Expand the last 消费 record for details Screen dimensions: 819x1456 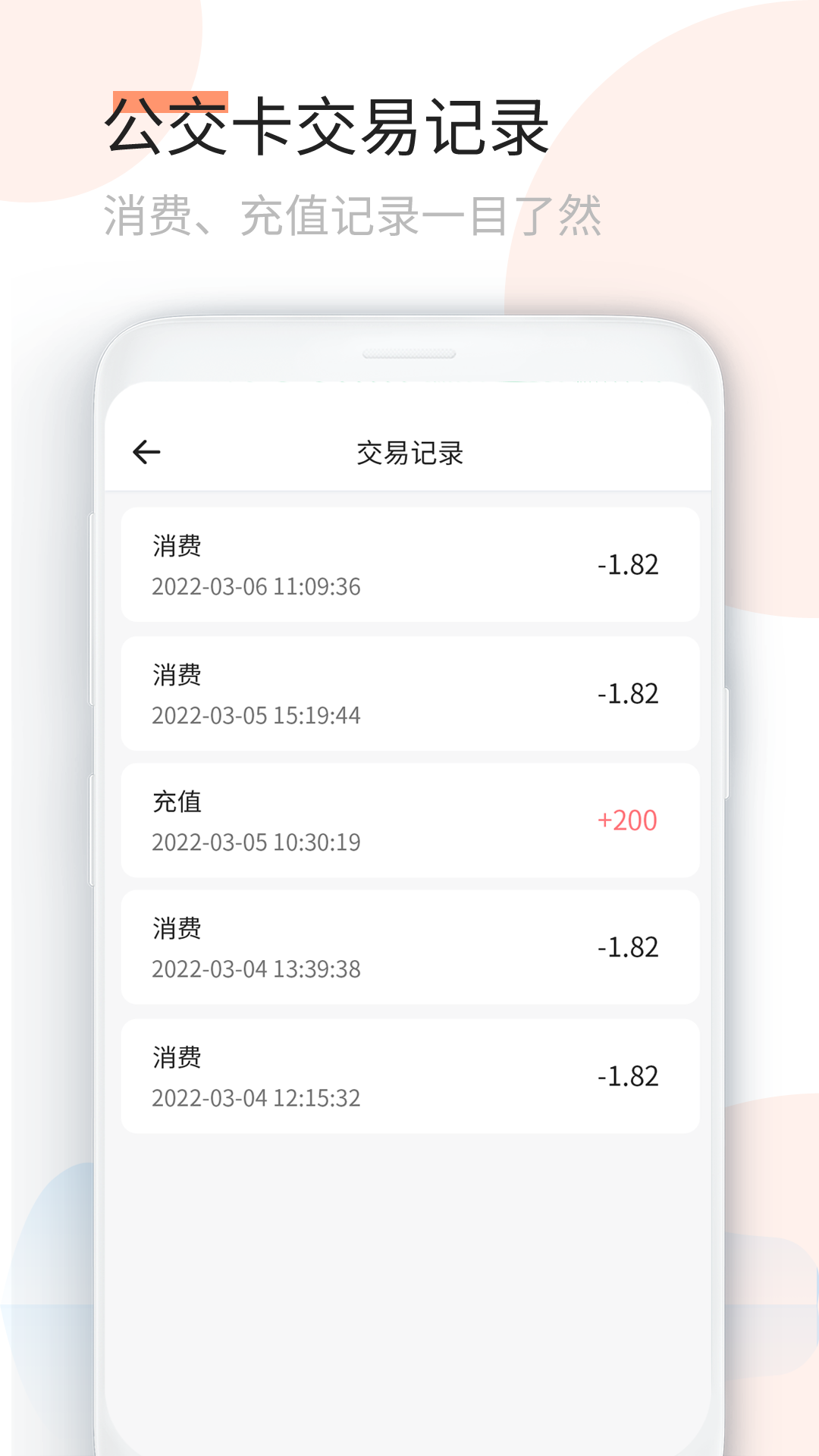point(409,1075)
